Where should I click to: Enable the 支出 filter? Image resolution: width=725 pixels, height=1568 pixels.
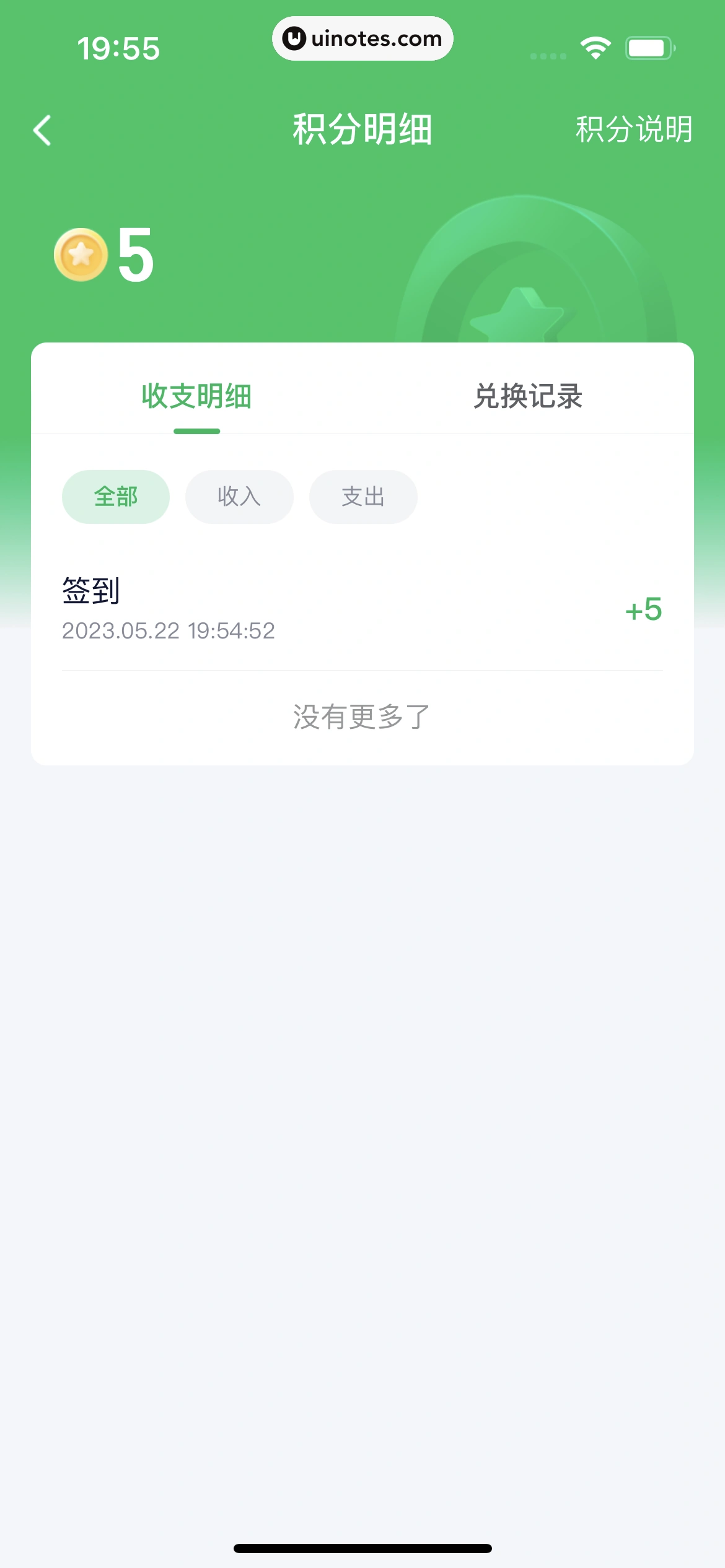(363, 496)
